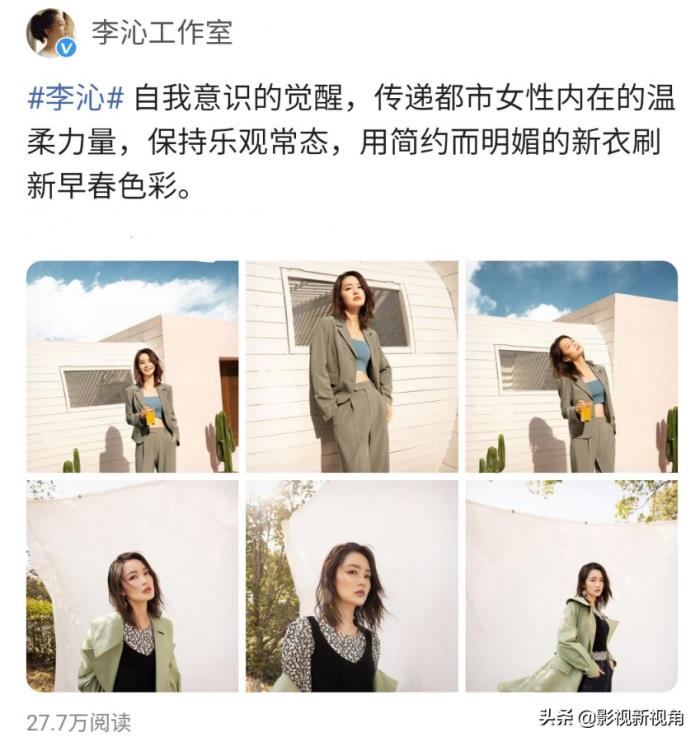Open the #李沁# hashtag topic
The width and height of the screenshot is (700, 742).
[76, 97]
